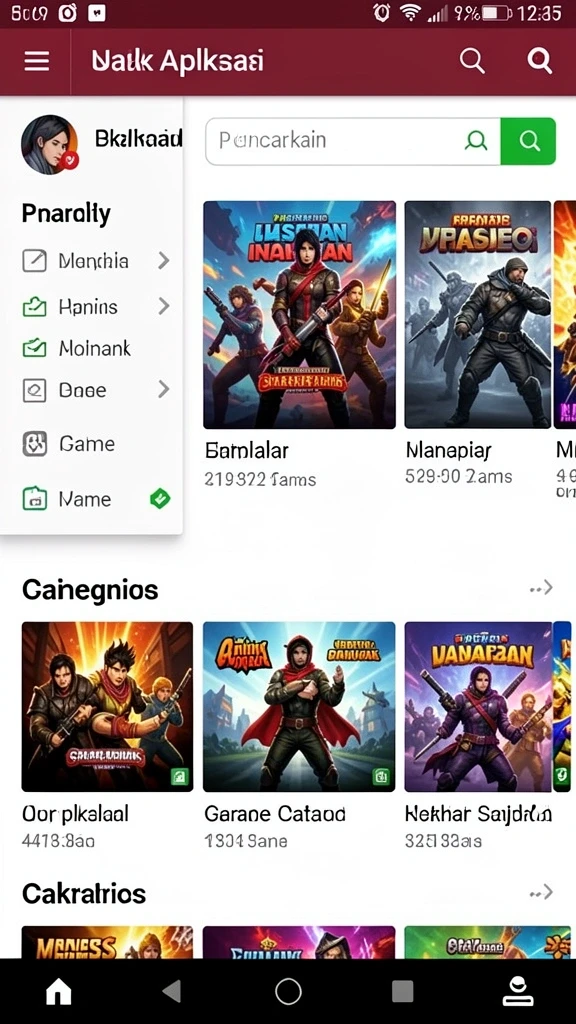Open the Nekhar Sajdaln game tile
The image size is (576, 1024).
(479, 735)
